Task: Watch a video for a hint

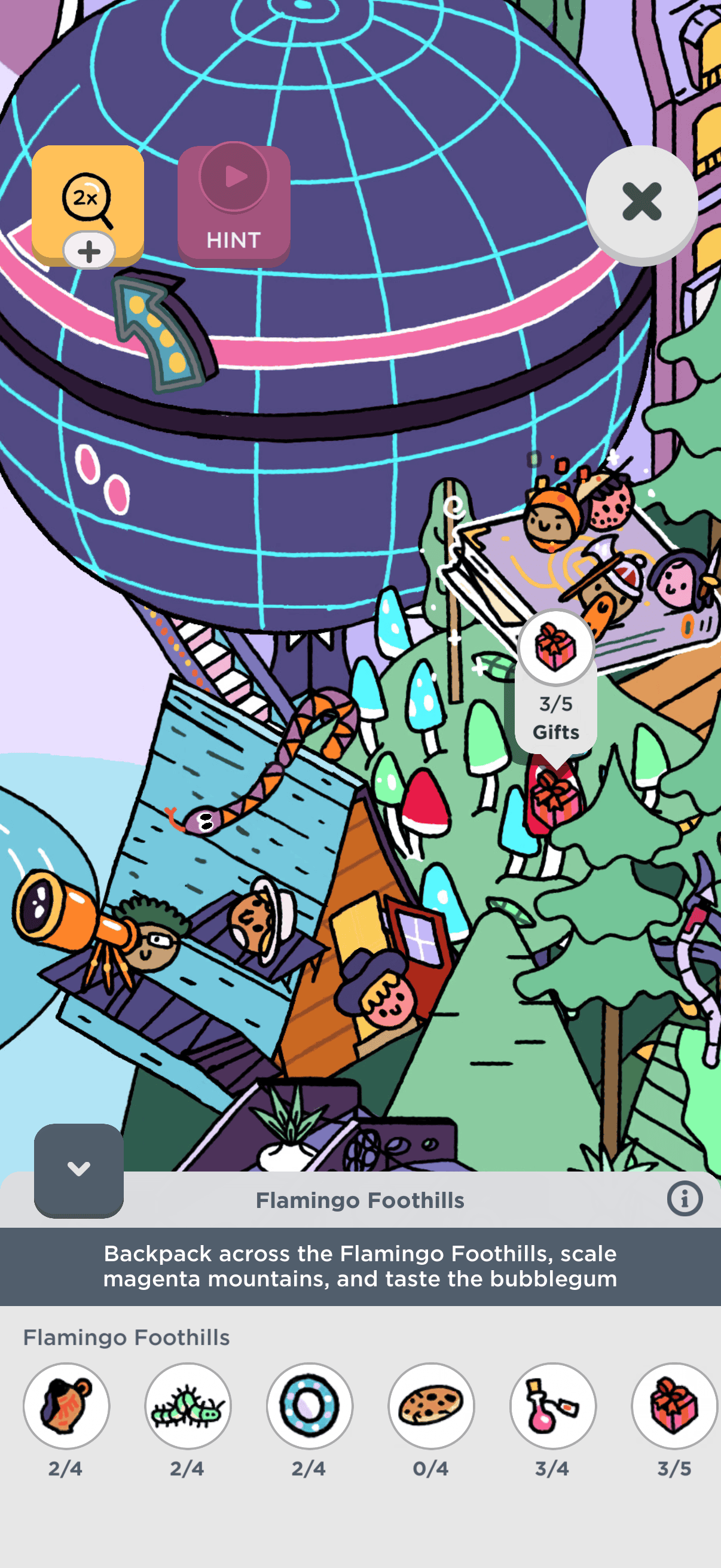Action: 234,205
